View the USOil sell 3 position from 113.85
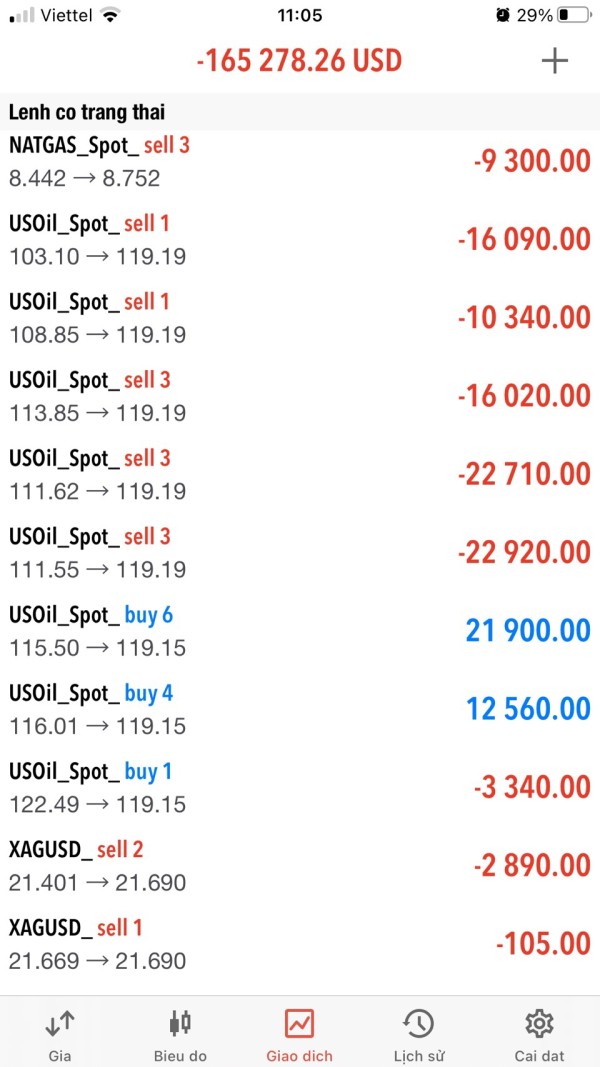 coord(300,396)
